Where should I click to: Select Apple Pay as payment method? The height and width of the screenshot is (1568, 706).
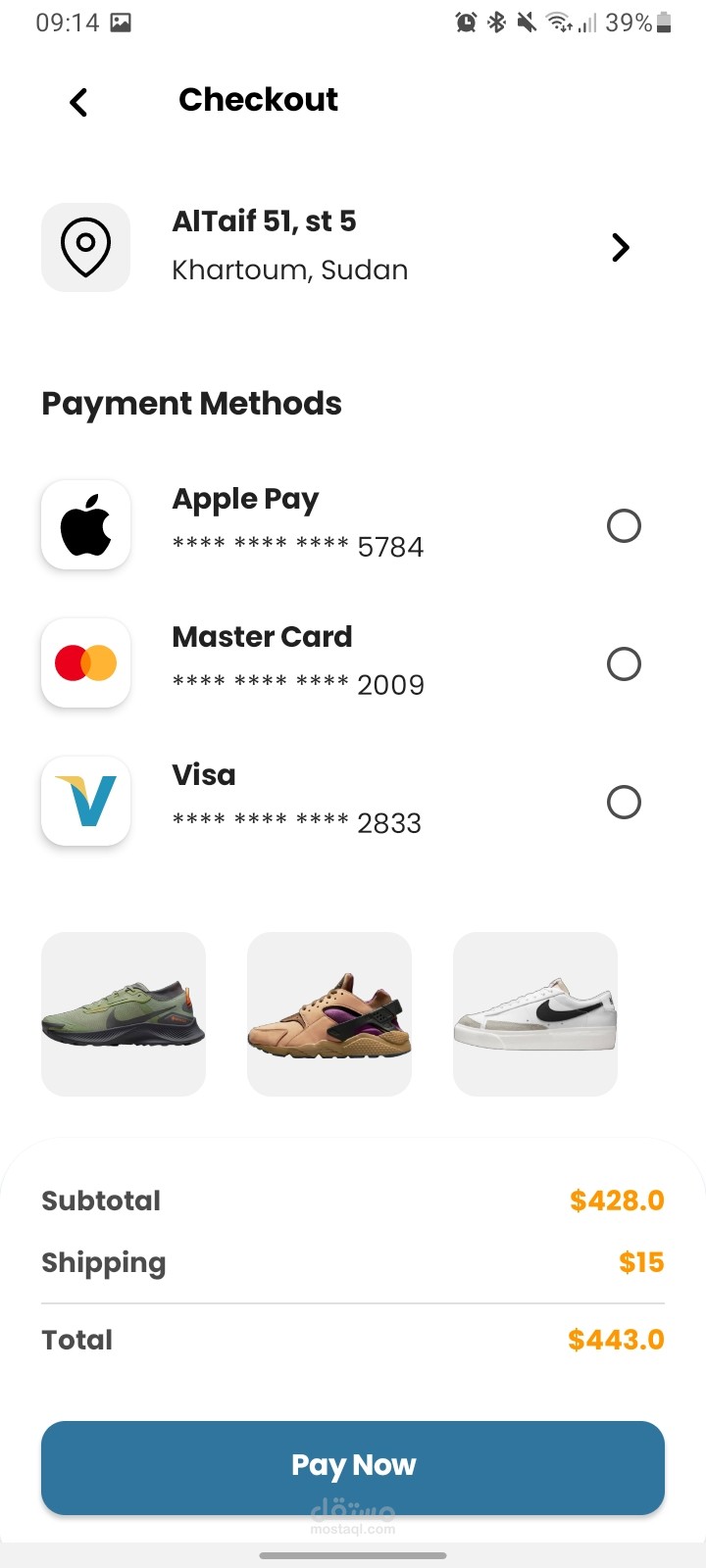tap(624, 526)
